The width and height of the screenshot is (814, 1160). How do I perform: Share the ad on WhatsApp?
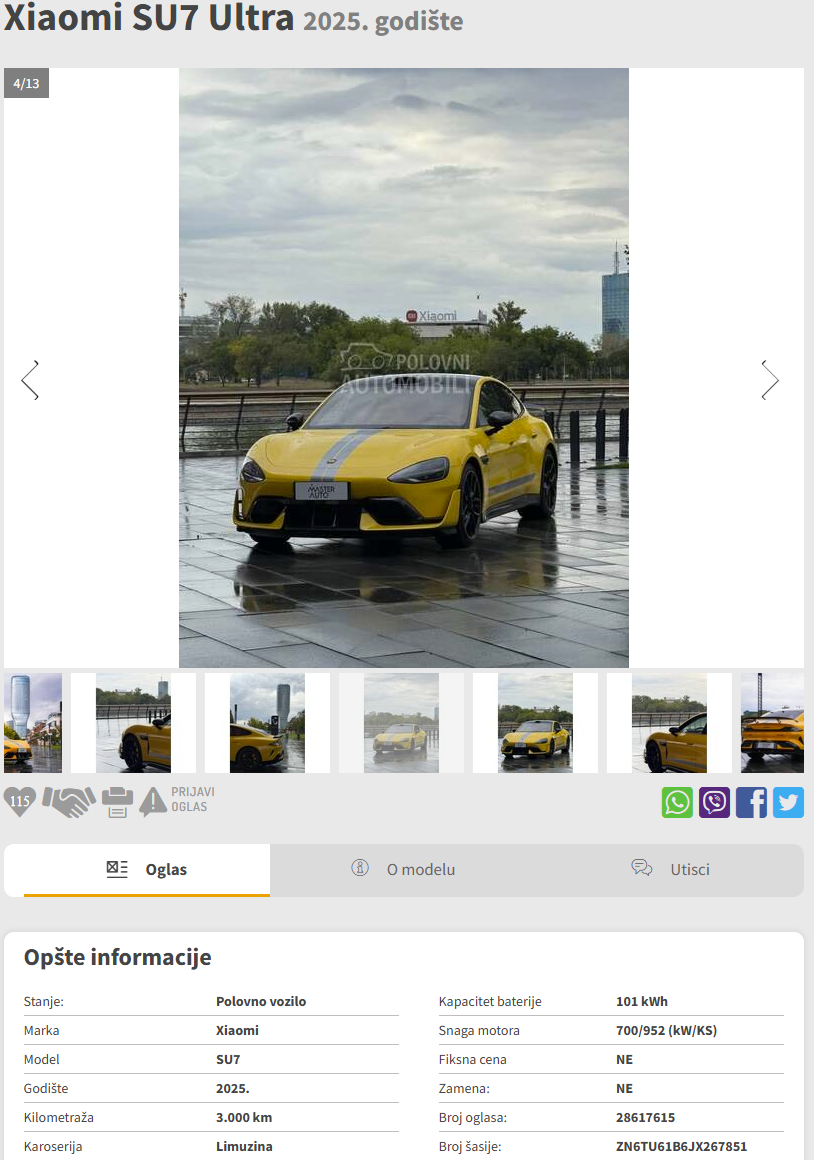coord(677,802)
